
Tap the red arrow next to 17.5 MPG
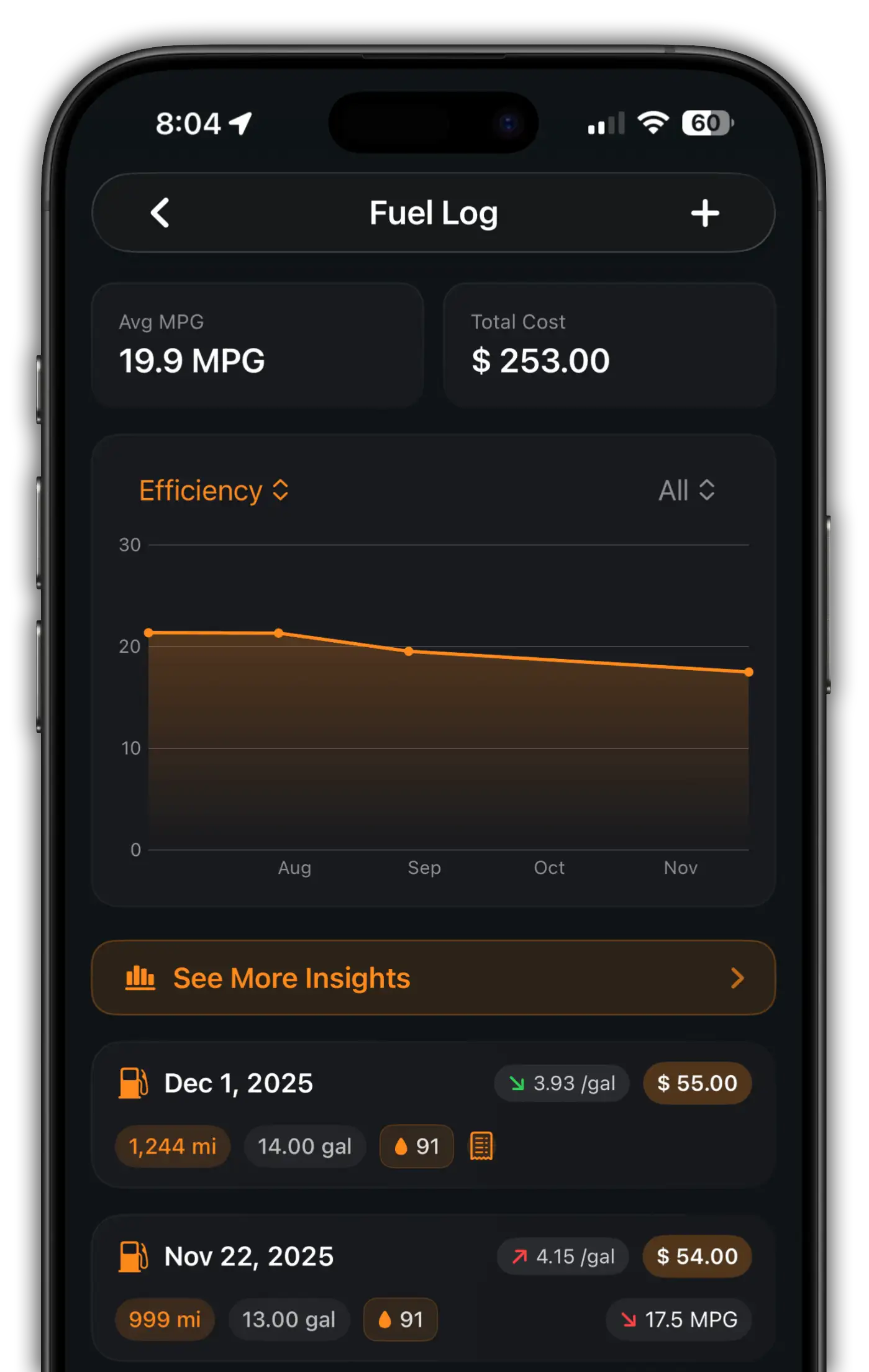[629, 1320]
